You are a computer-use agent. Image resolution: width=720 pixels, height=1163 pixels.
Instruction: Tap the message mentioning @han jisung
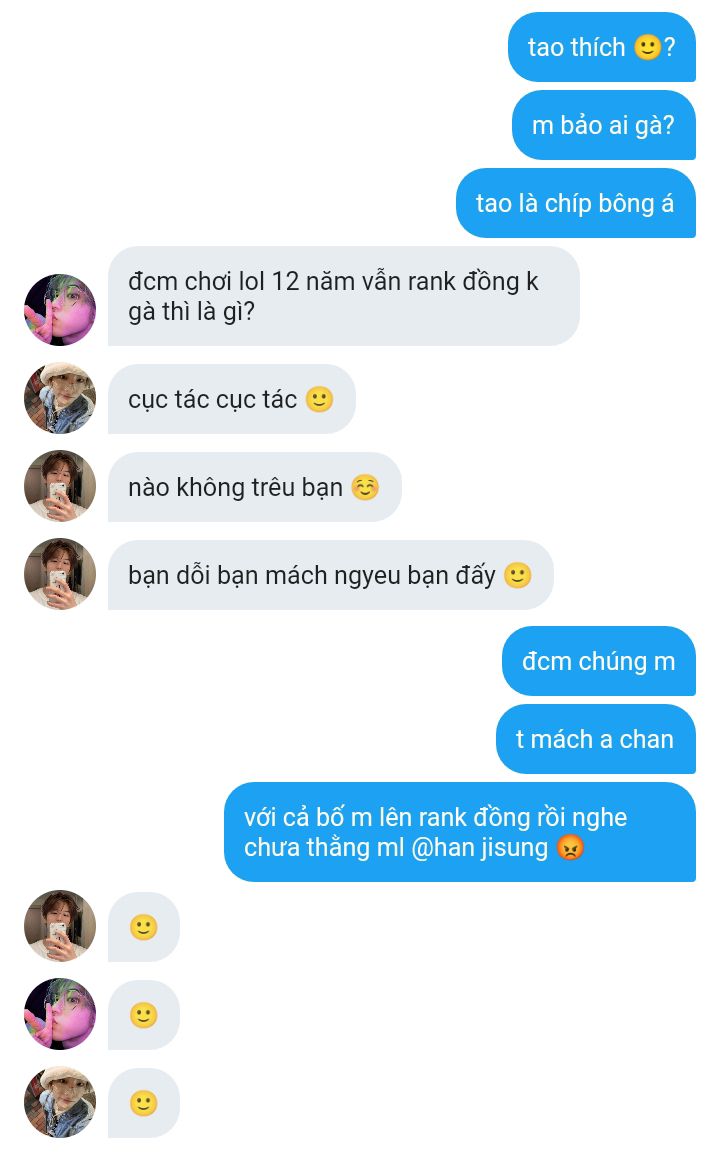pyautogui.click(x=460, y=832)
